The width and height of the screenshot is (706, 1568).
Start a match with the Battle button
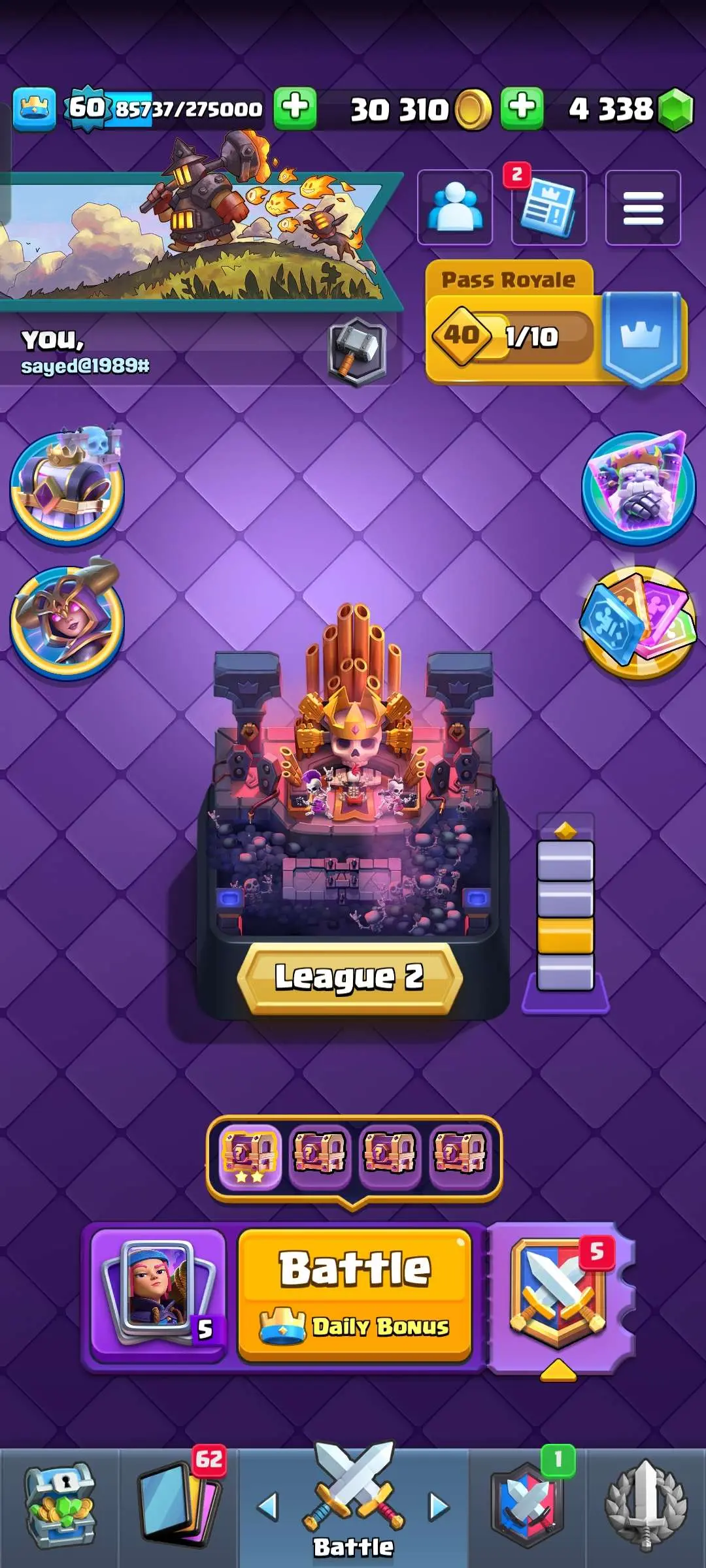354,1295
